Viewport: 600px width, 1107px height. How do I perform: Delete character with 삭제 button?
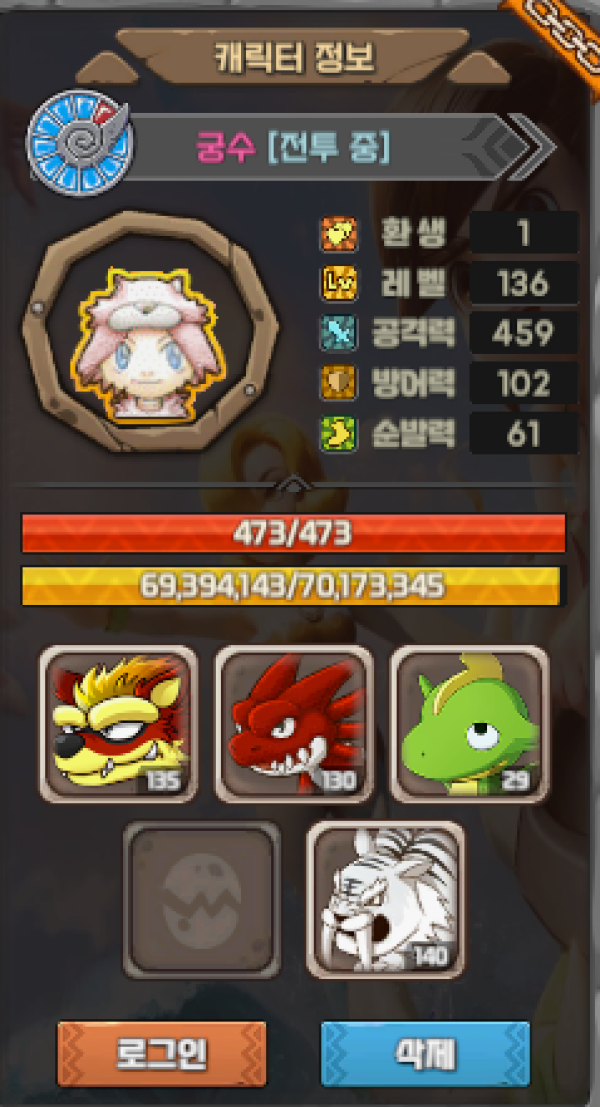pyautogui.click(x=425, y=1053)
